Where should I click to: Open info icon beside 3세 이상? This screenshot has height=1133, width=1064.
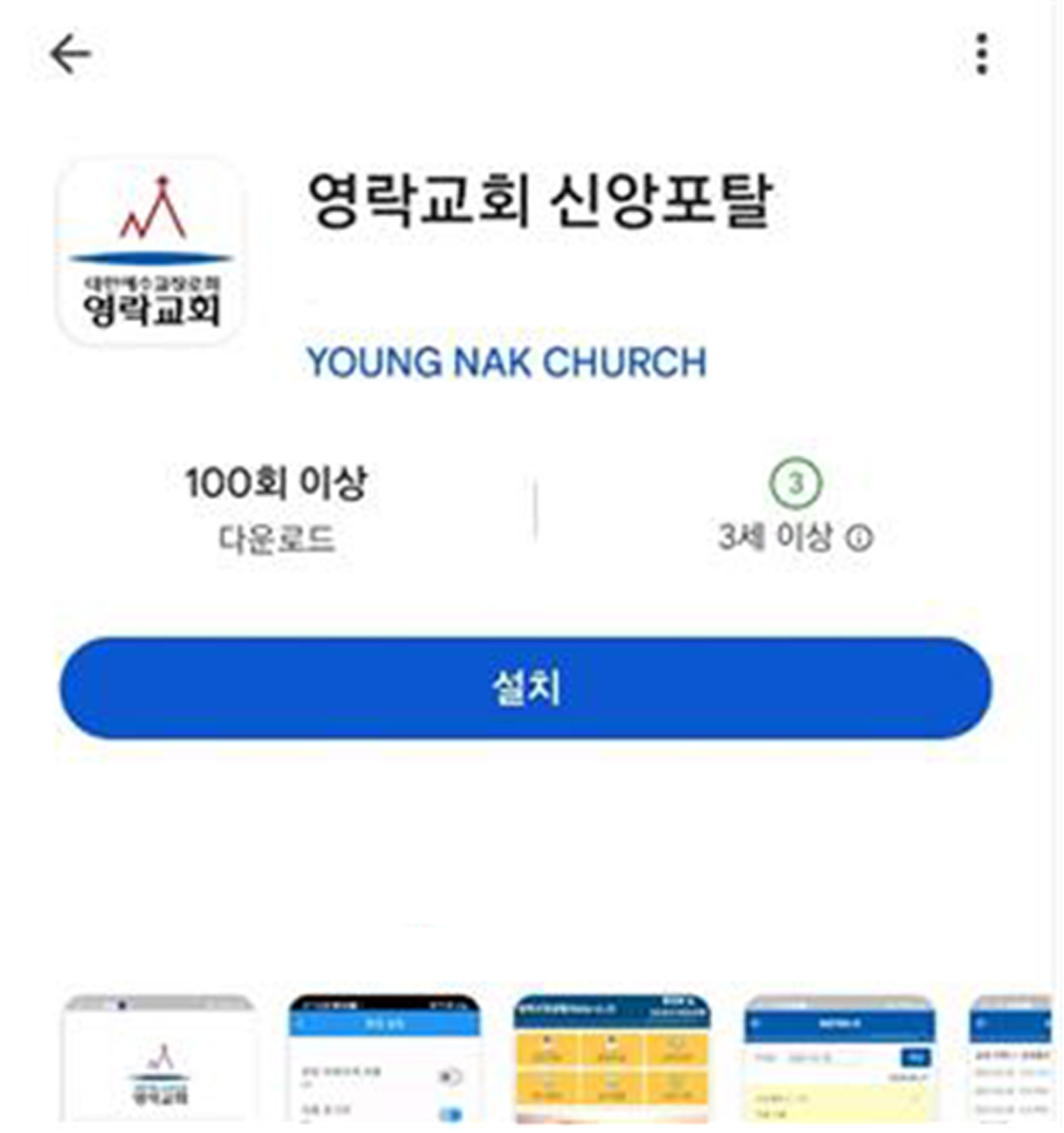point(859,538)
